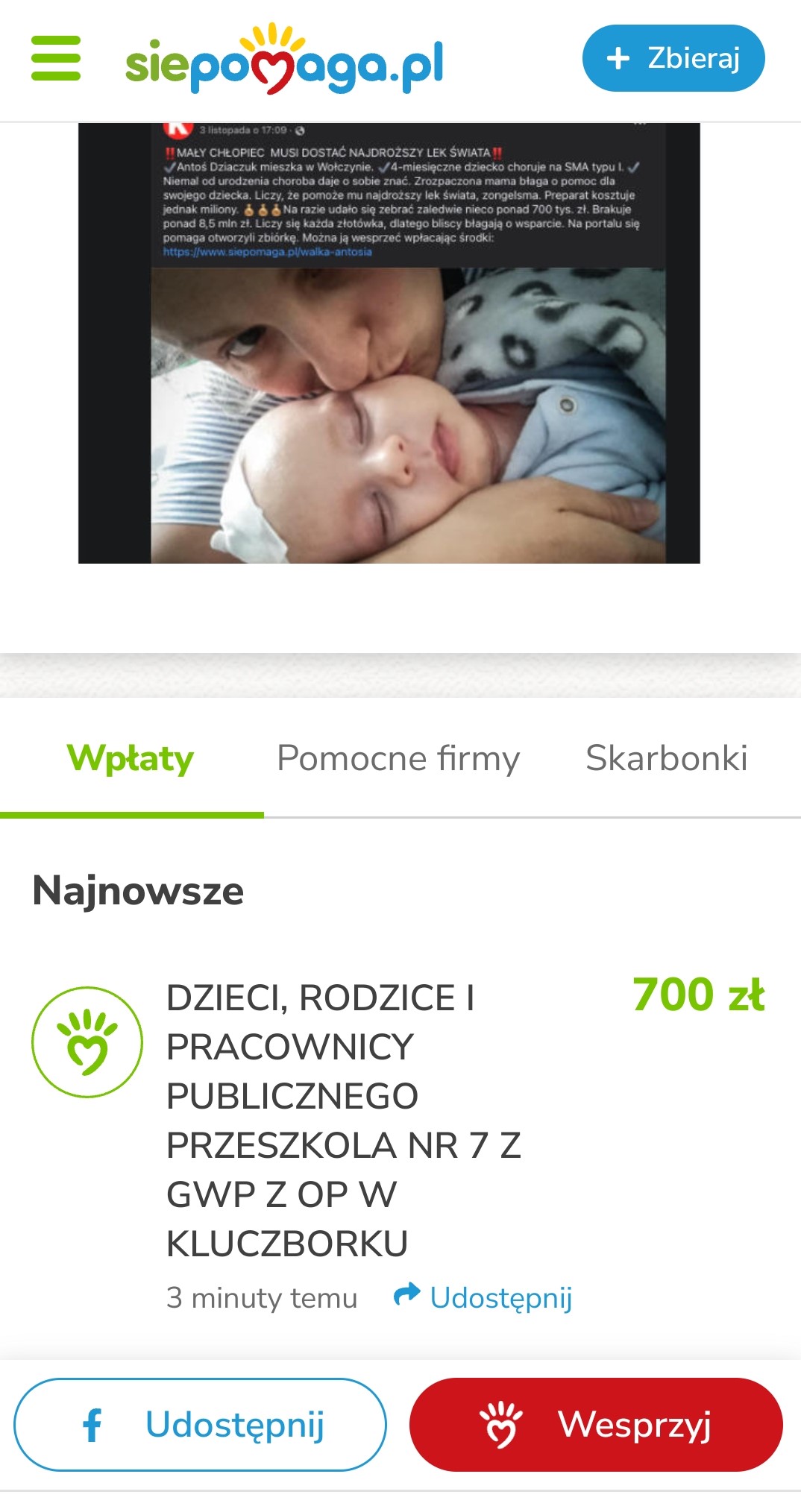Share the fundraiser on Facebook
Image resolution: width=801 pixels, height=1512 pixels.
200,1424
